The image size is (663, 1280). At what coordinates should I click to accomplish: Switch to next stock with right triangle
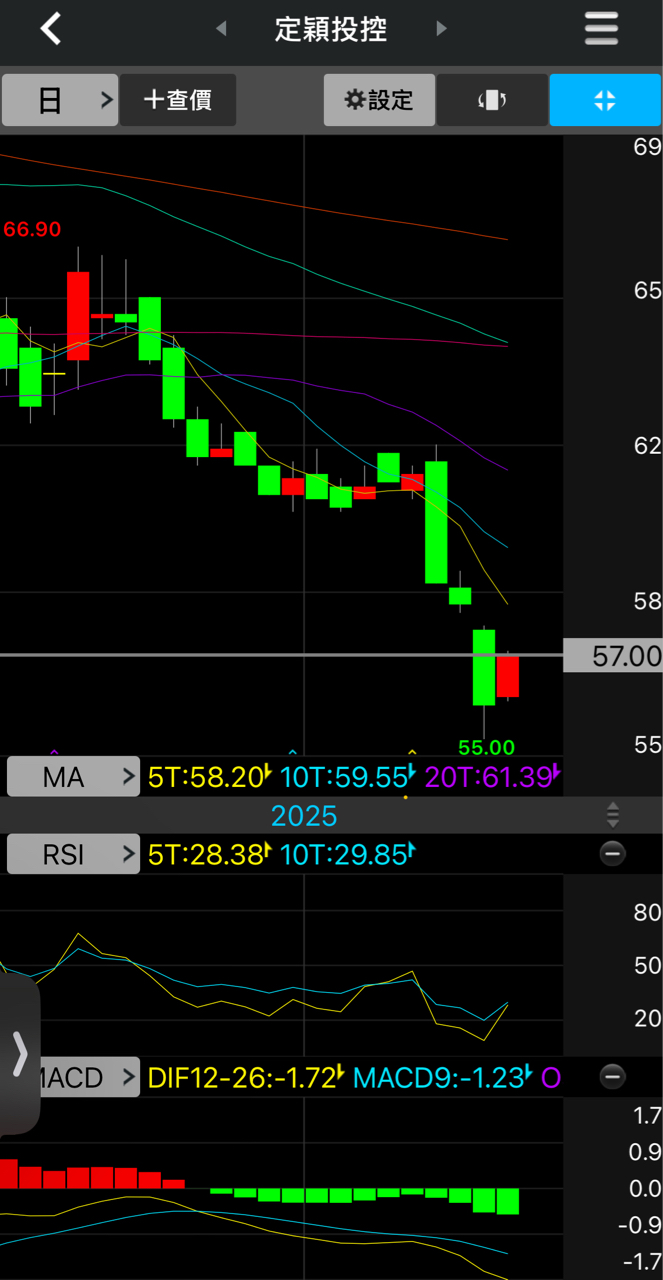point(441,29)
